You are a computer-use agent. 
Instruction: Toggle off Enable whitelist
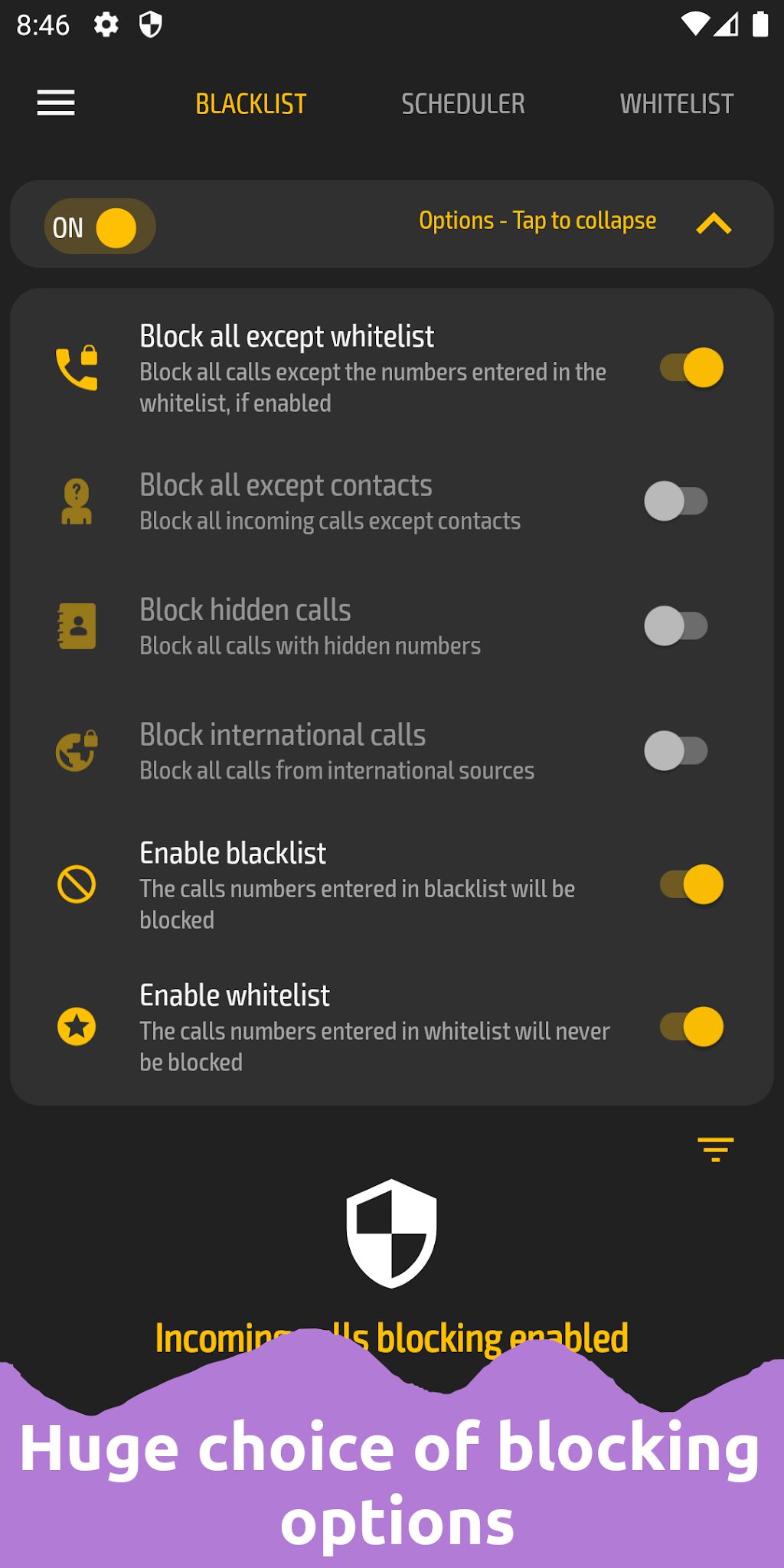point(692,1027)
